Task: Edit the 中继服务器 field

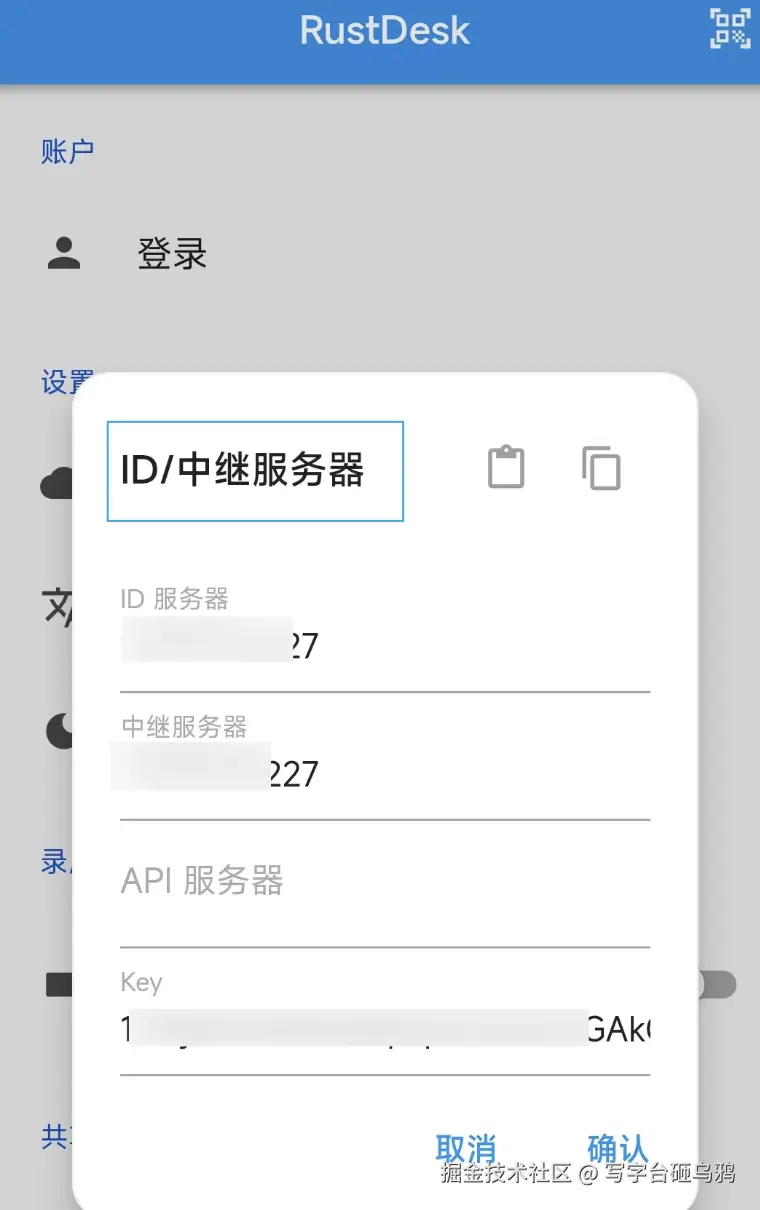Action: click(384, 773)
